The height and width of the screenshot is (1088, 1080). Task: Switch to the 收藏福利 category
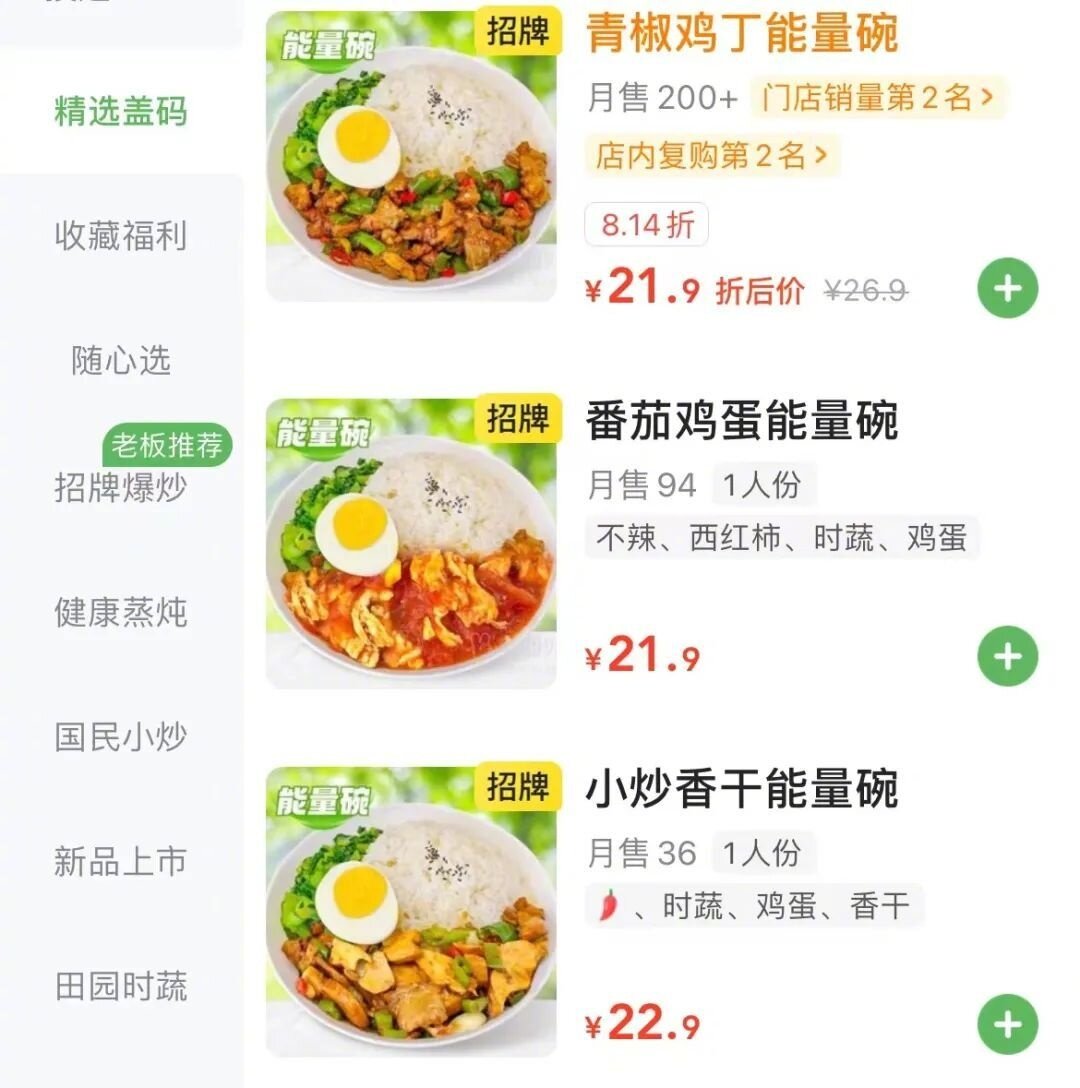coord(121,237)
